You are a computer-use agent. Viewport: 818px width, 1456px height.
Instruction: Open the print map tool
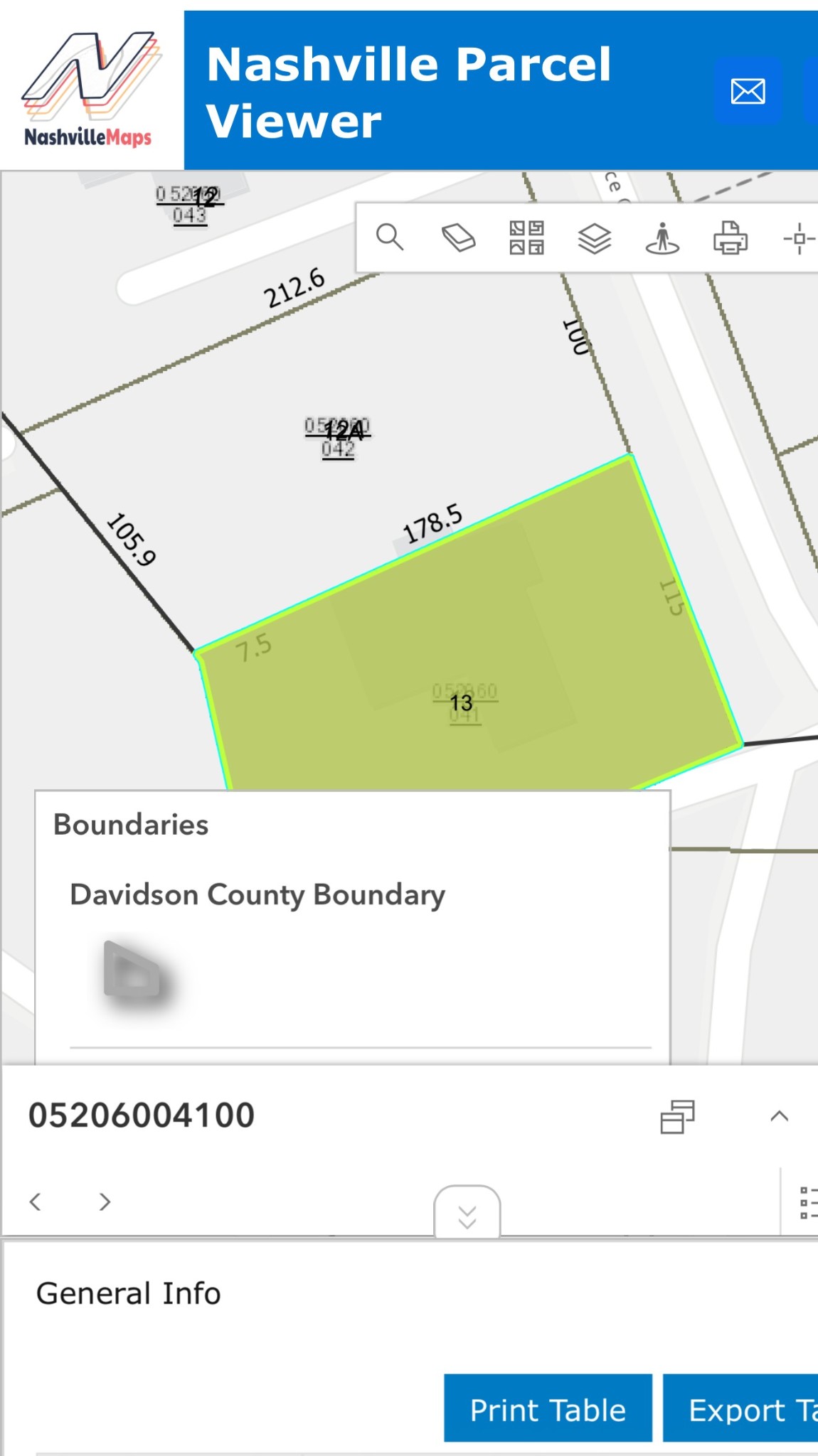[731, 237]
